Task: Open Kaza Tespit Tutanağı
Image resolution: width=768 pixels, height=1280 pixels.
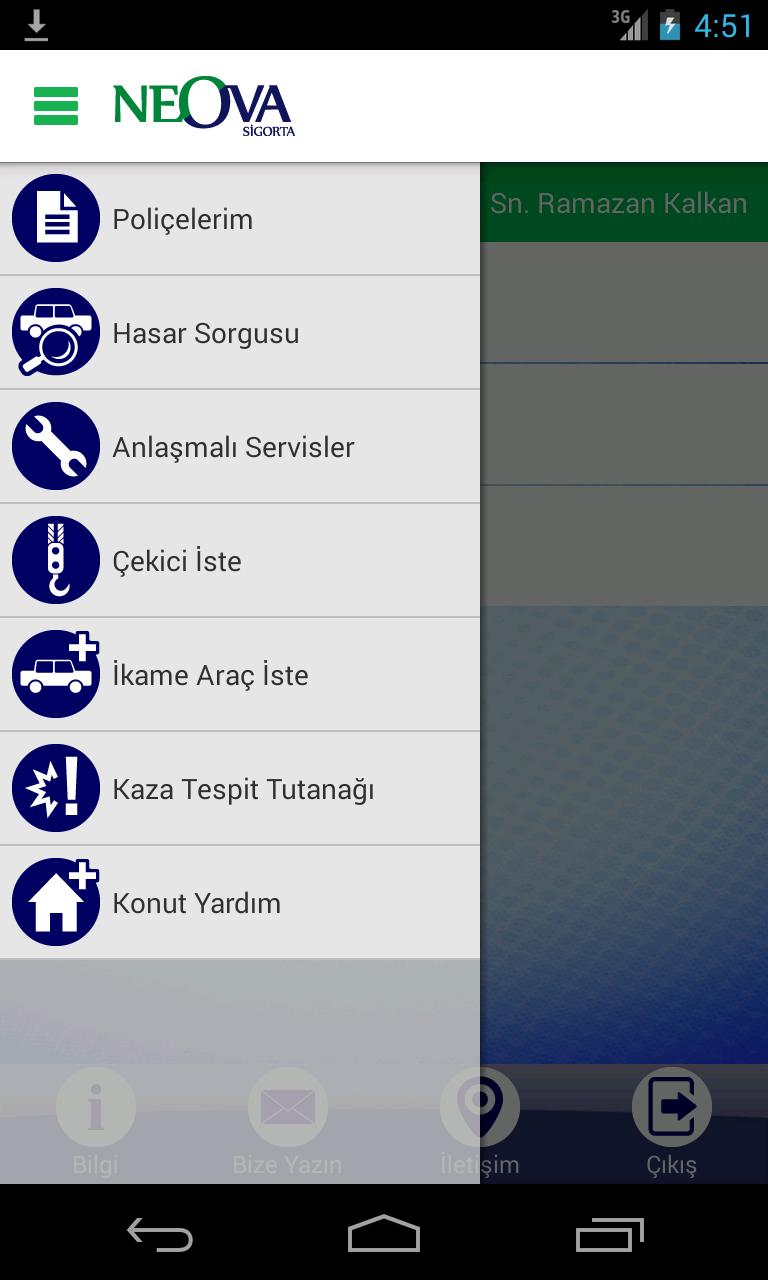Action: (x=240, y=789)
